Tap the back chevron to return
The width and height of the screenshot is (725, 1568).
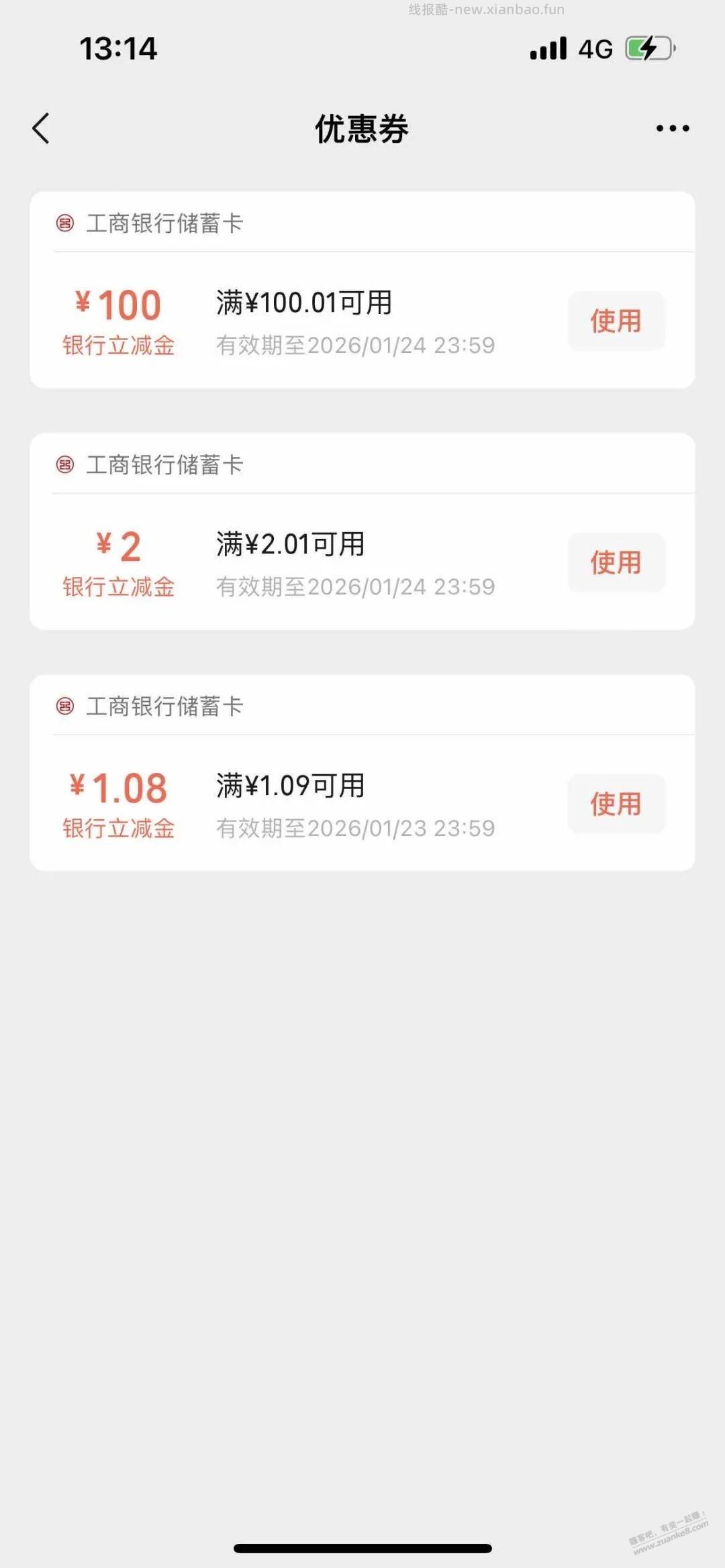pyautogui.click(x=42, y=127)
